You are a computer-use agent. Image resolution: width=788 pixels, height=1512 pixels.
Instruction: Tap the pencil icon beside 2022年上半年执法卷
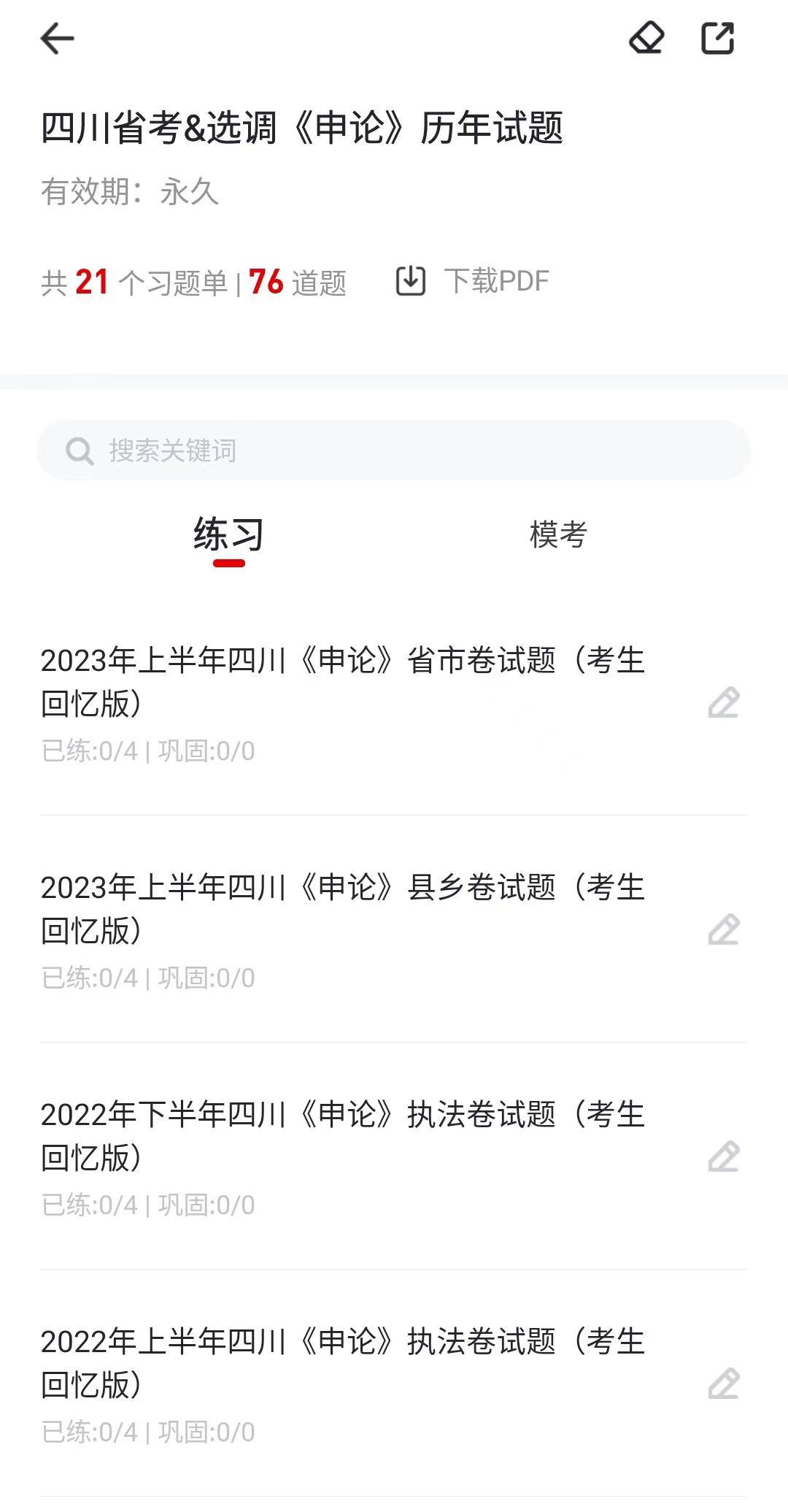click(x=724, y=1384)
